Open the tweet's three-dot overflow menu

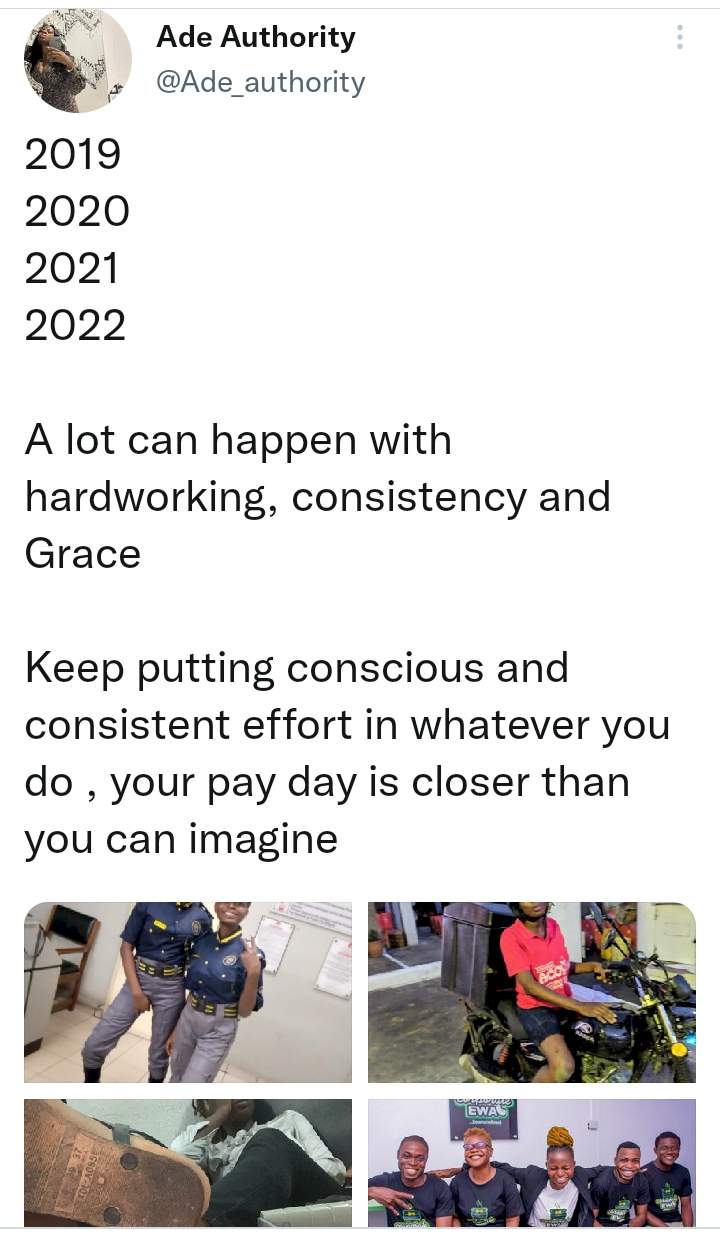[x=680, y=38]
